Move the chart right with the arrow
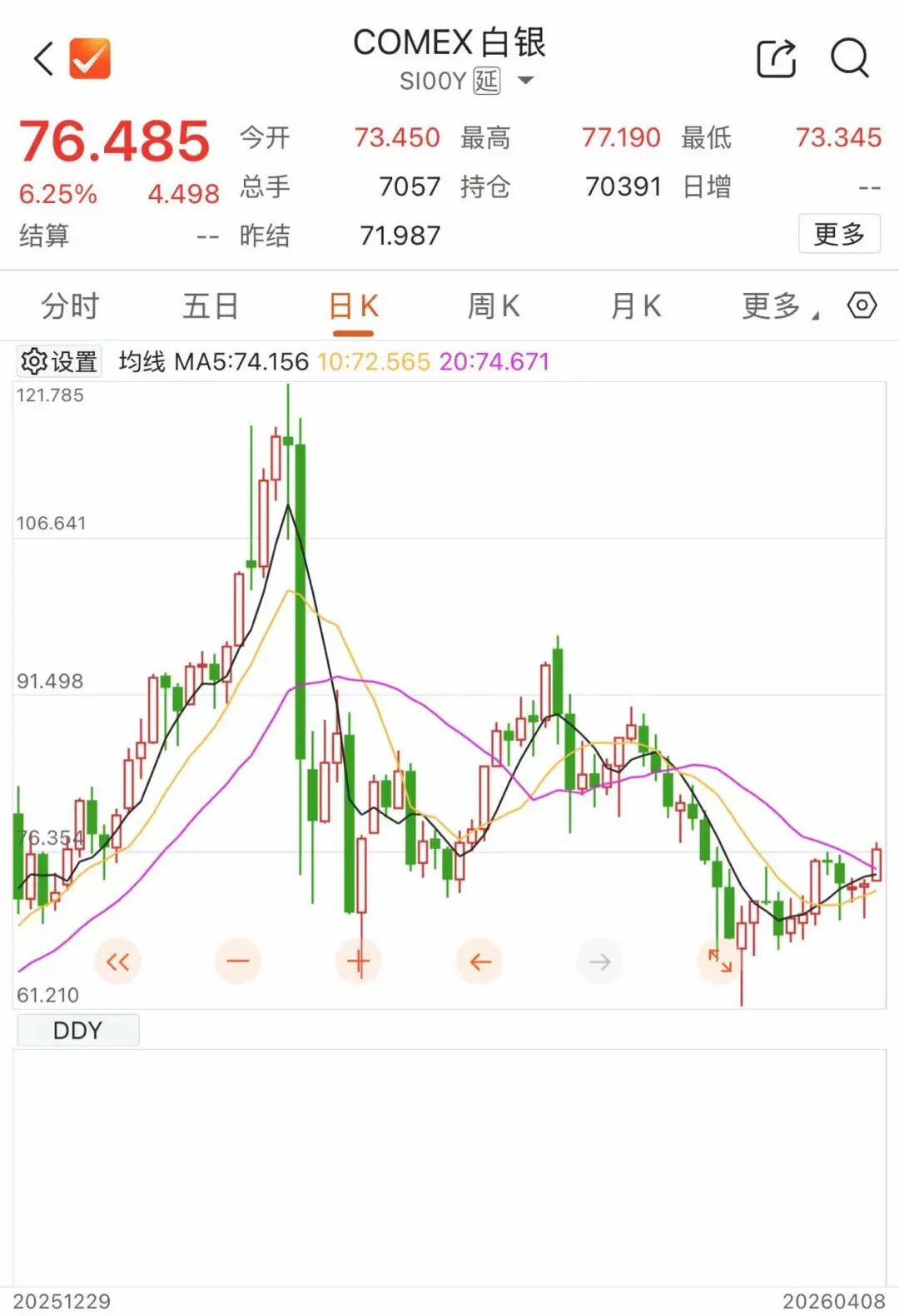Viewport: 899px width, 1316px height. click(599, 961)
